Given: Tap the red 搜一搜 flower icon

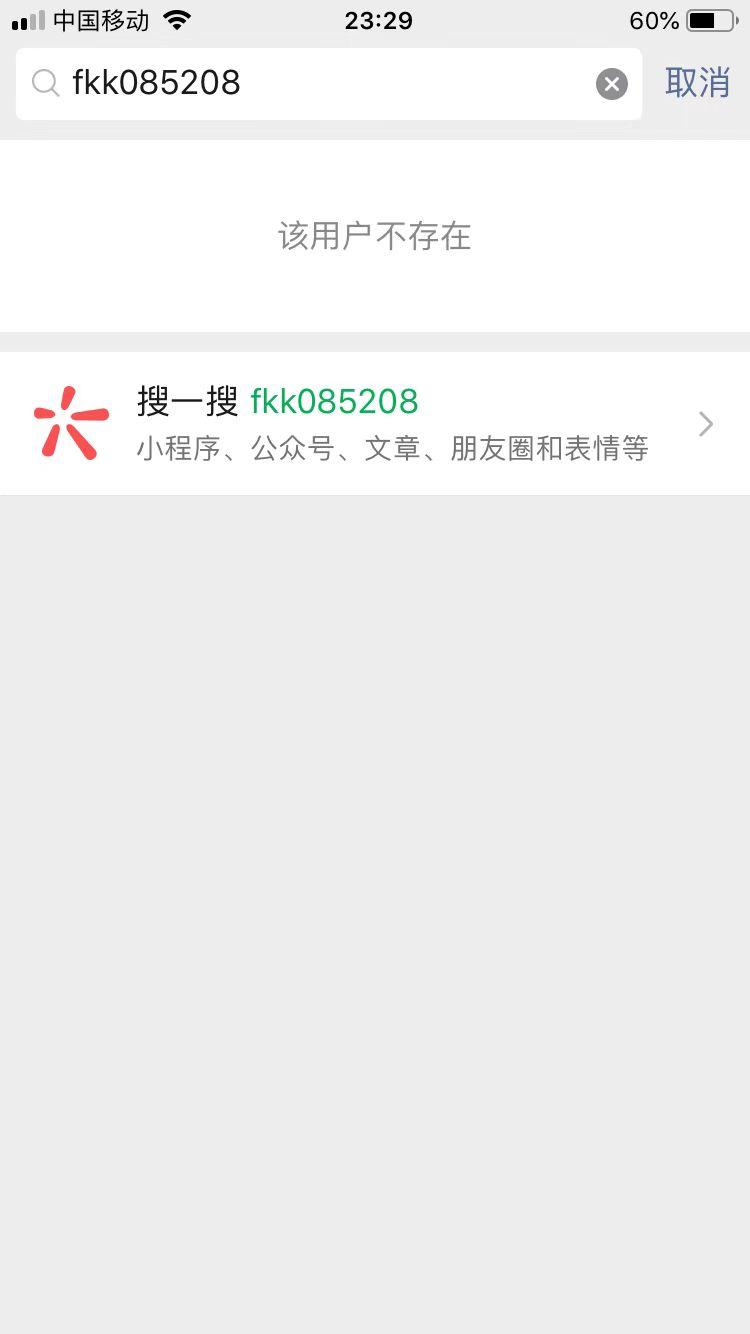Looking at the screenshot, I should (x=70, y=422).
